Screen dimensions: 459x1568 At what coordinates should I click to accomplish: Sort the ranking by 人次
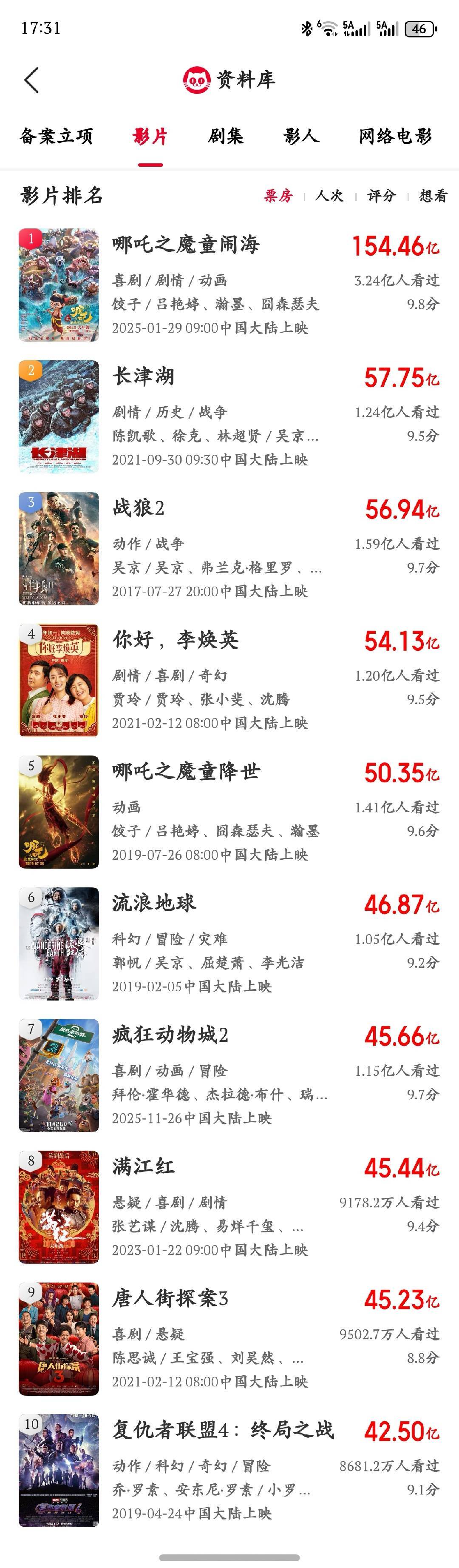click(329, 195)
